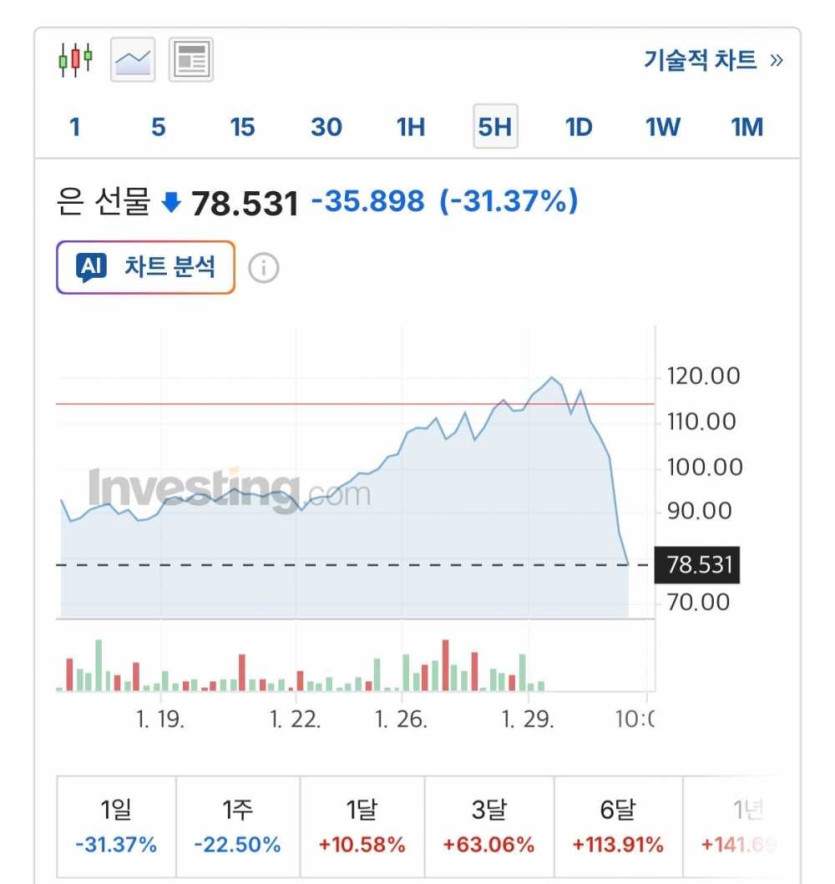Pick the 1H chart interval
835x884 pixels.
[x=410, y=127]
